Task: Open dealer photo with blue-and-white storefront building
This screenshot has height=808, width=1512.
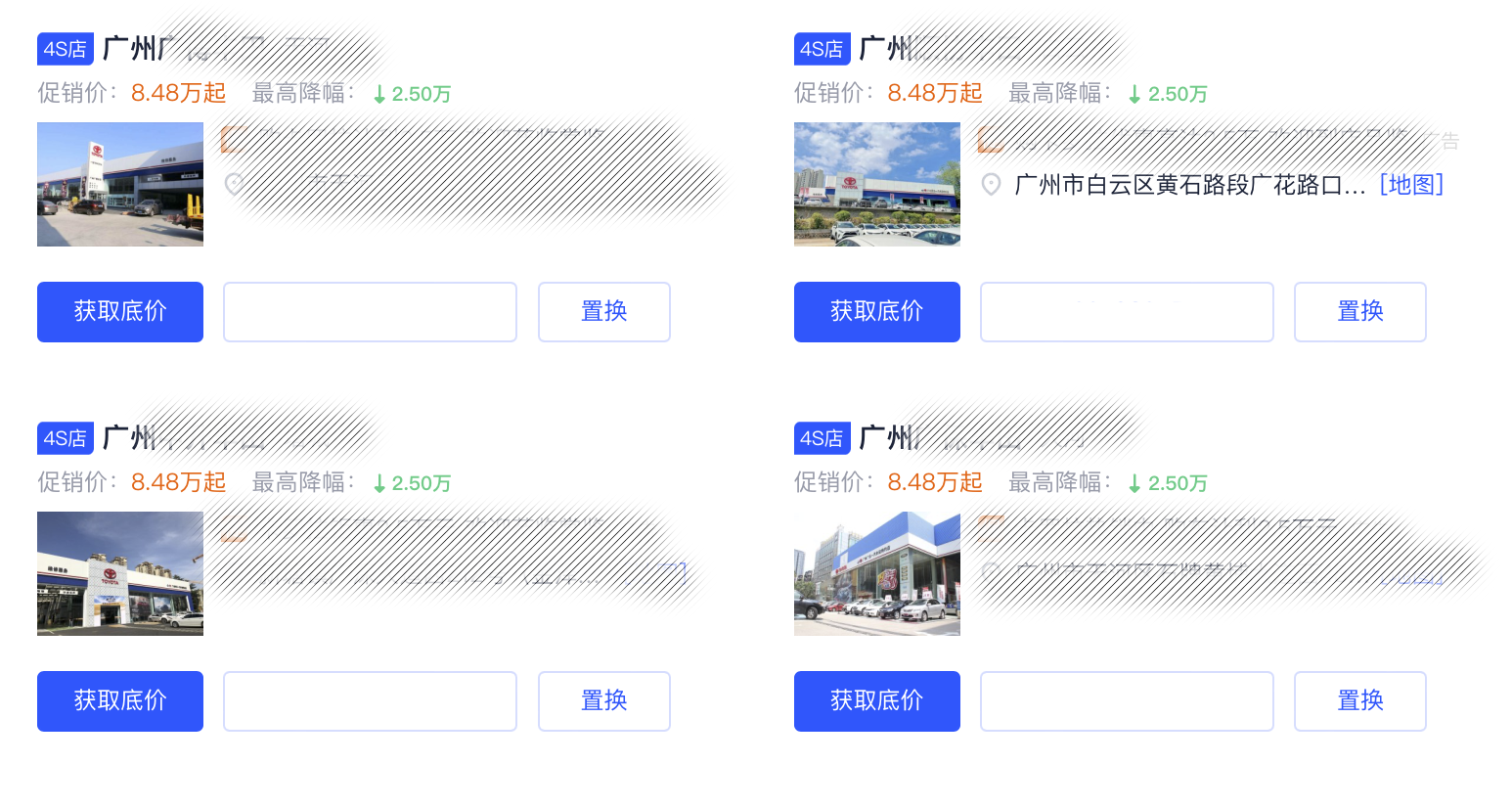Action: [x=876, y=573]
